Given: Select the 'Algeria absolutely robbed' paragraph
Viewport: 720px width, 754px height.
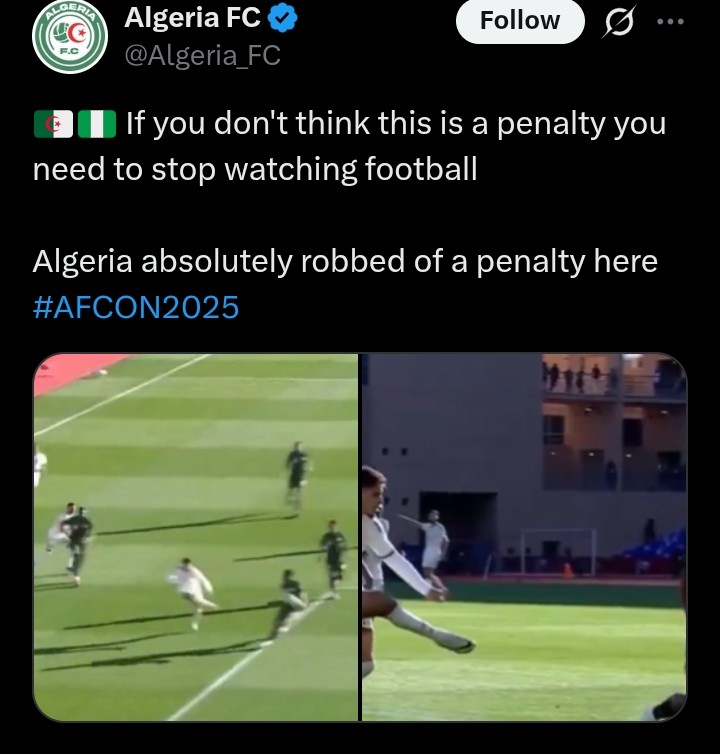Looking at the screenshot, I should pos(345,261).
